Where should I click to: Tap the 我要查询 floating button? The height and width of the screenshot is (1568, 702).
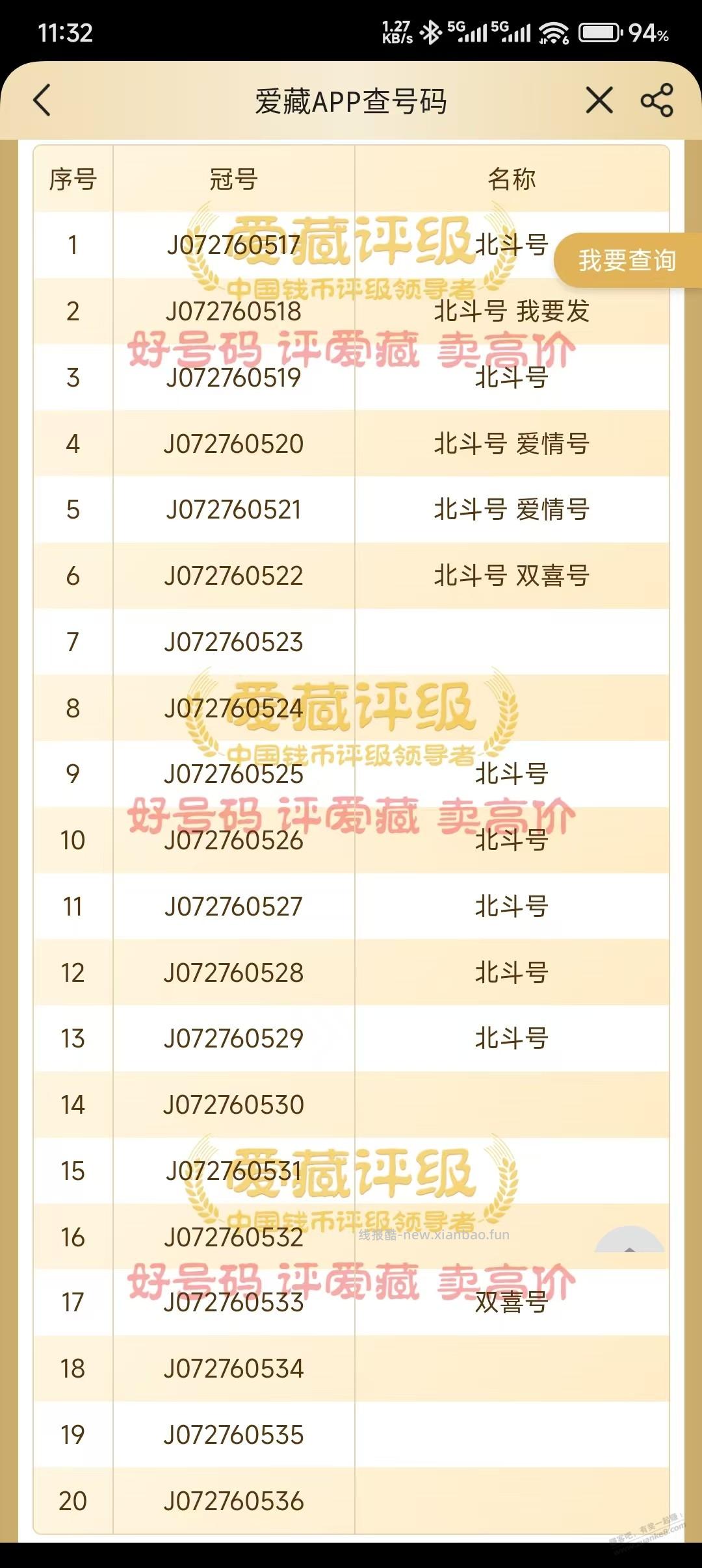[627, 261]
